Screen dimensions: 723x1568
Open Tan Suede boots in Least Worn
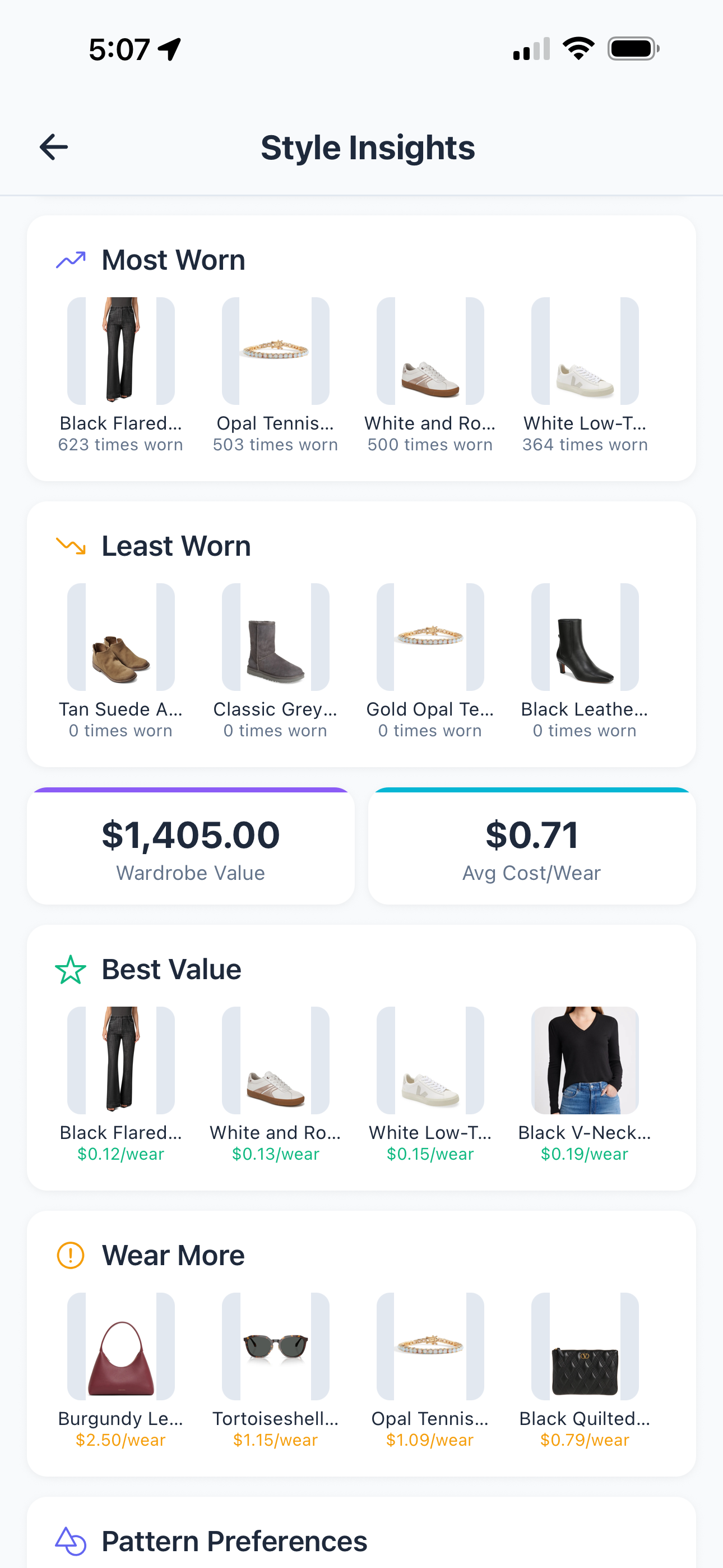(x=121, y=637)
